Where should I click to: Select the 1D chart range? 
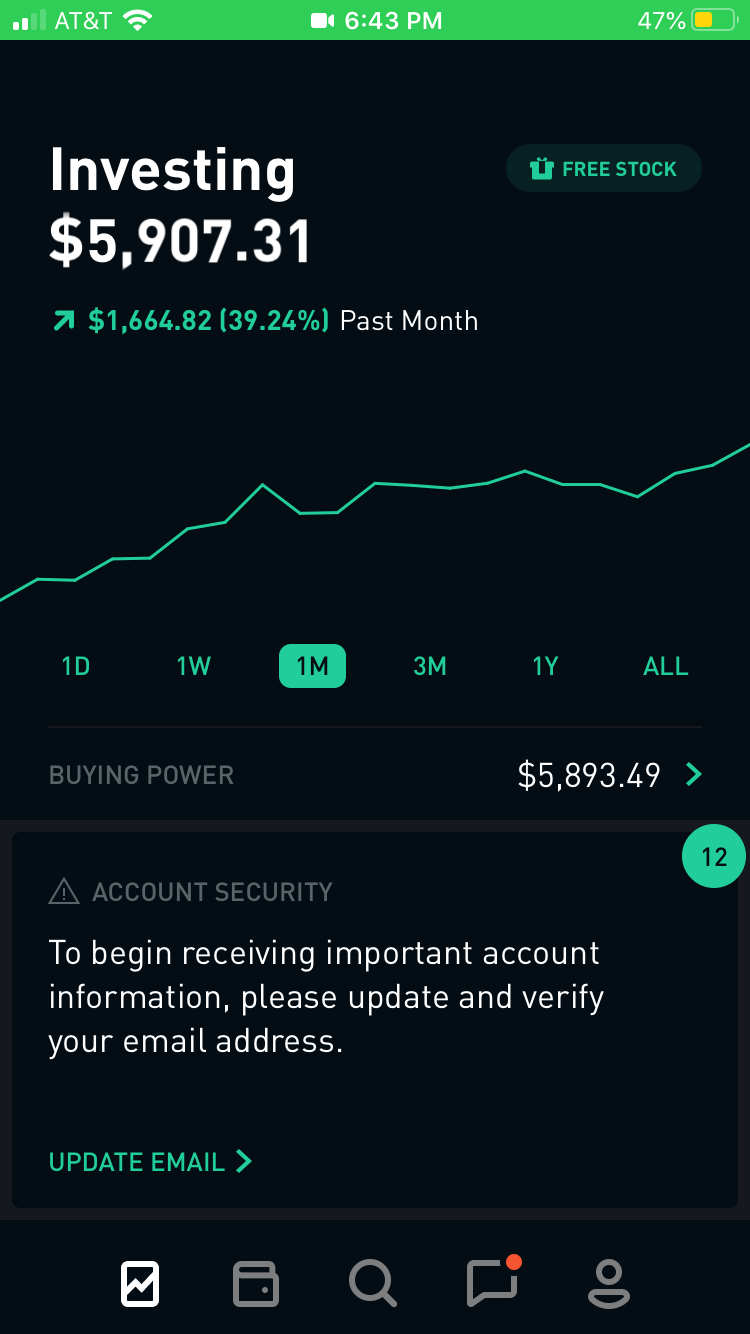point(75,666)
